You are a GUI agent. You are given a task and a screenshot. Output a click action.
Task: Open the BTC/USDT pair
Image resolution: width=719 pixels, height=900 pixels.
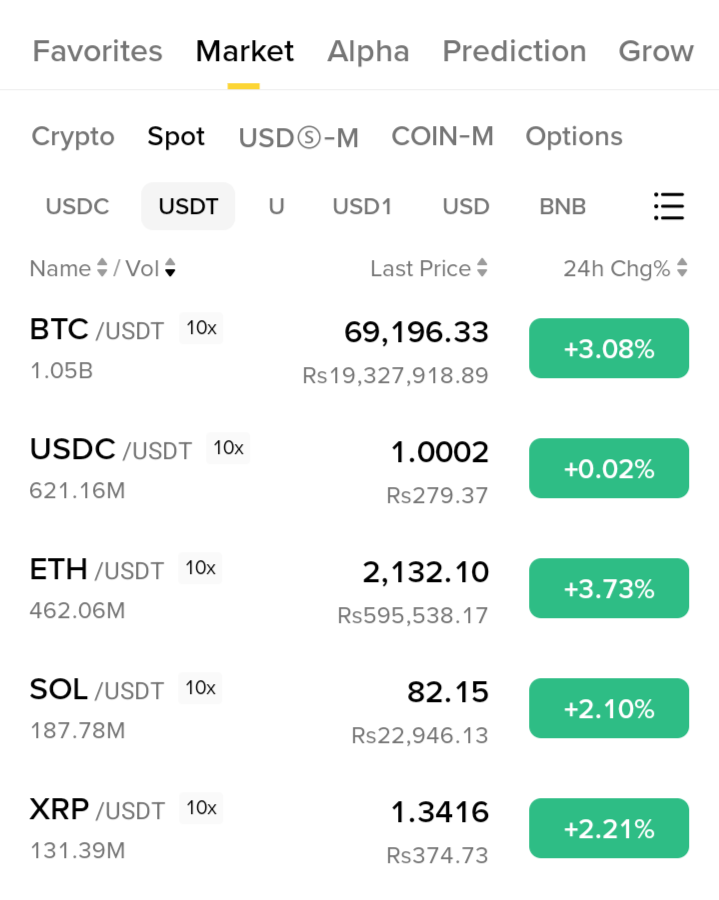[x=260, y=348]
